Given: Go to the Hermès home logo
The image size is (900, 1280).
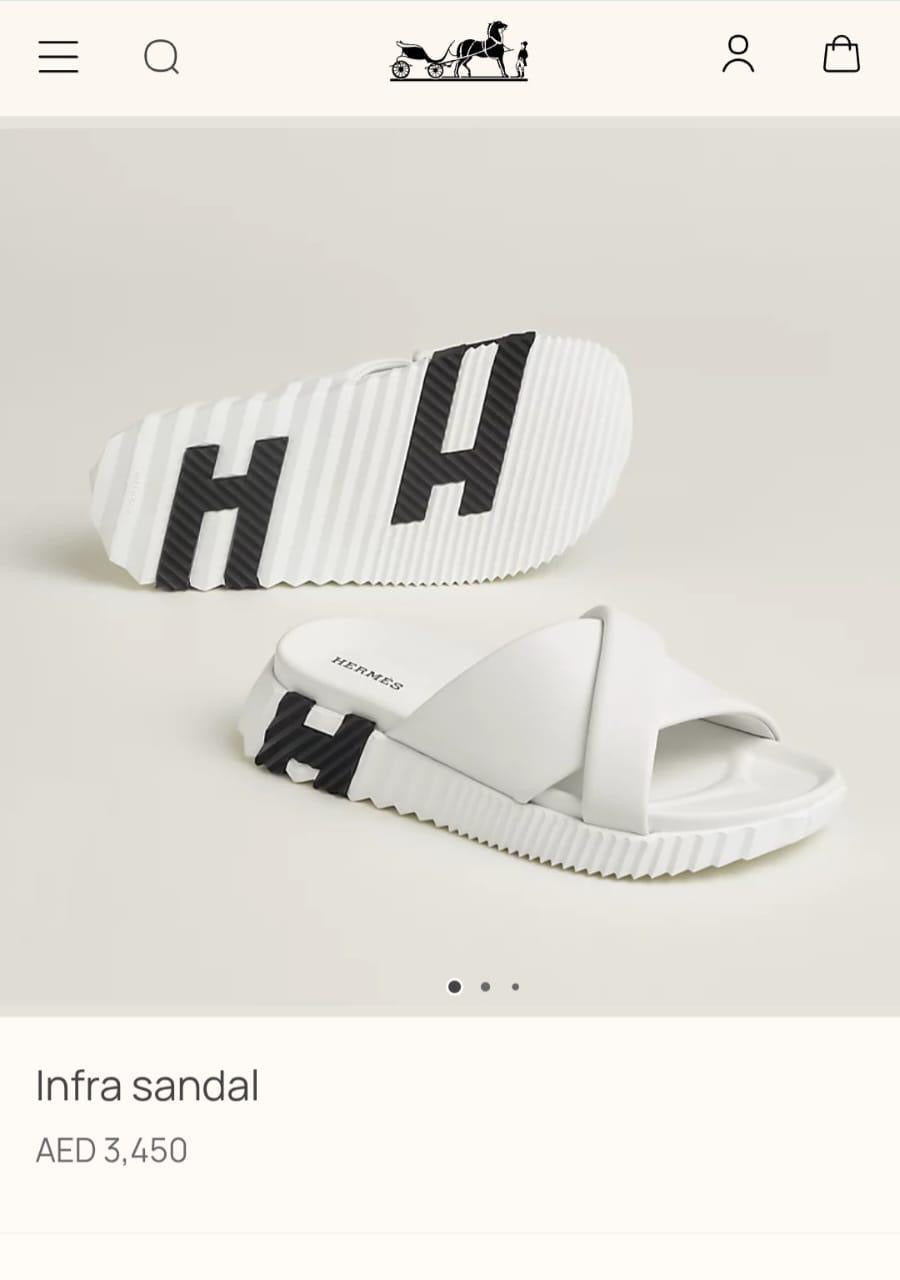Looking at the screenshot, I should click(459, 52).
